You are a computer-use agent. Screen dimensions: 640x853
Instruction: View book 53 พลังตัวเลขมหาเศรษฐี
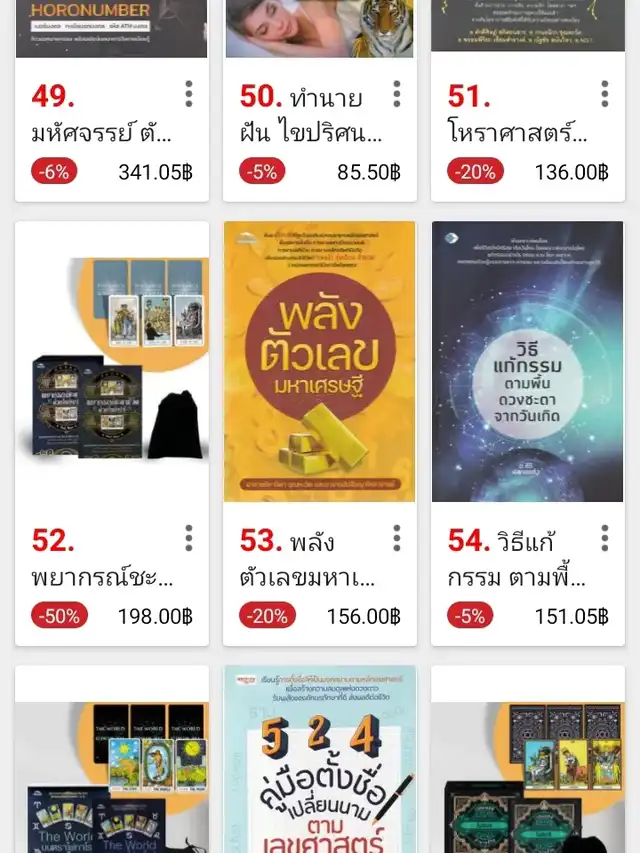(x=320, y=362)
